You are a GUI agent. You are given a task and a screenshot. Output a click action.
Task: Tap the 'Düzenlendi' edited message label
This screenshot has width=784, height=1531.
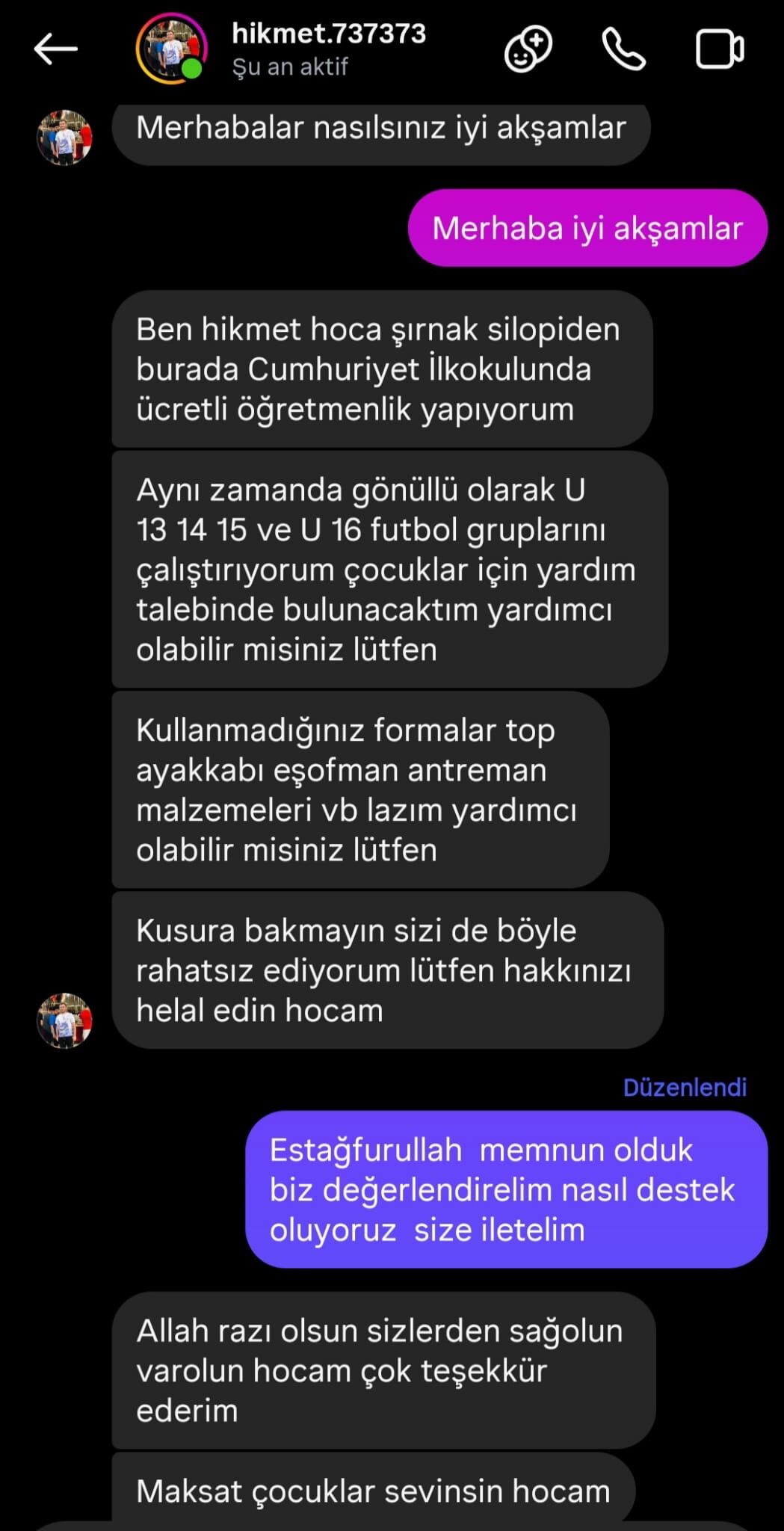(685, 1089)
